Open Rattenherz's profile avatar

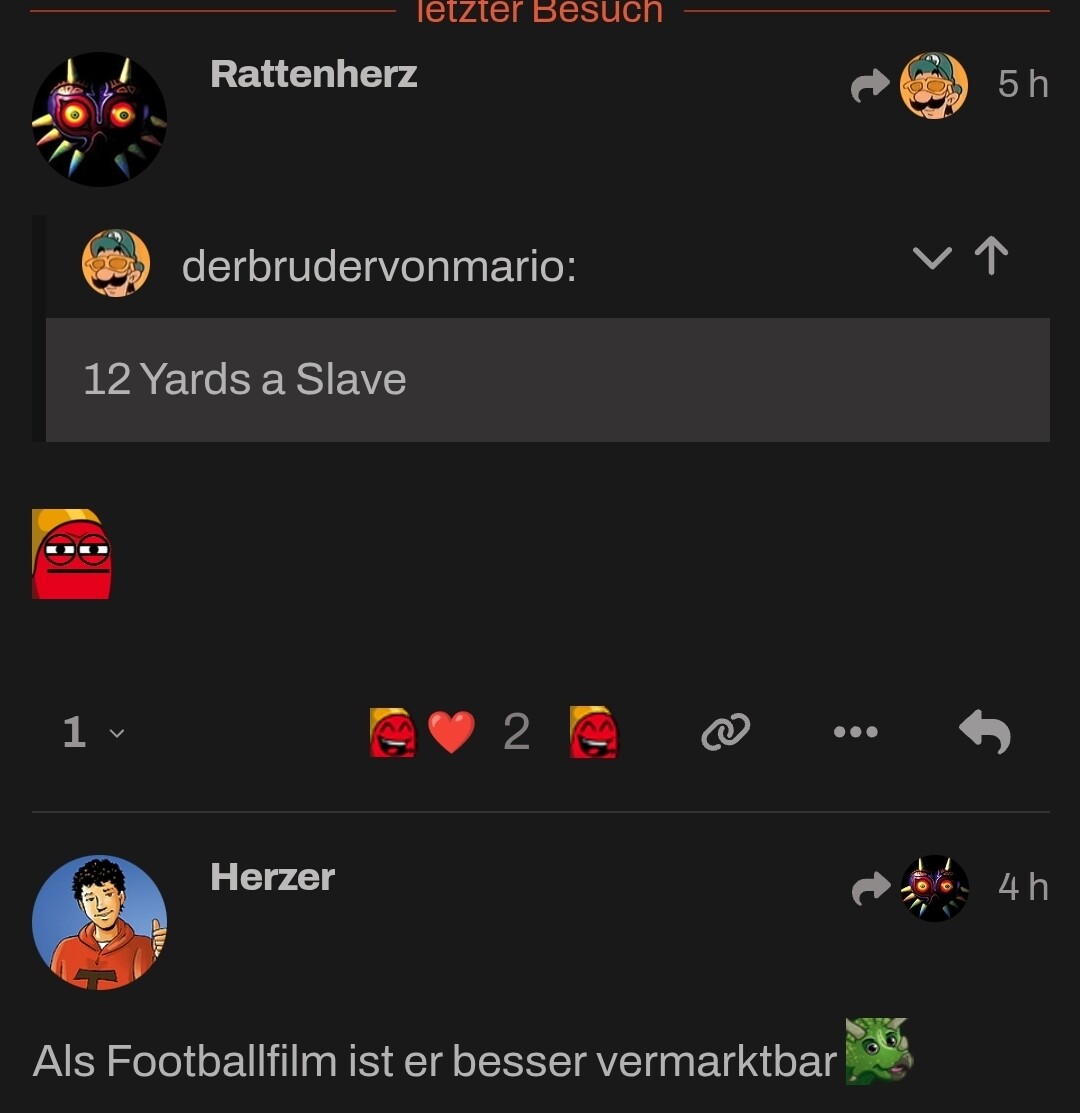99,119
